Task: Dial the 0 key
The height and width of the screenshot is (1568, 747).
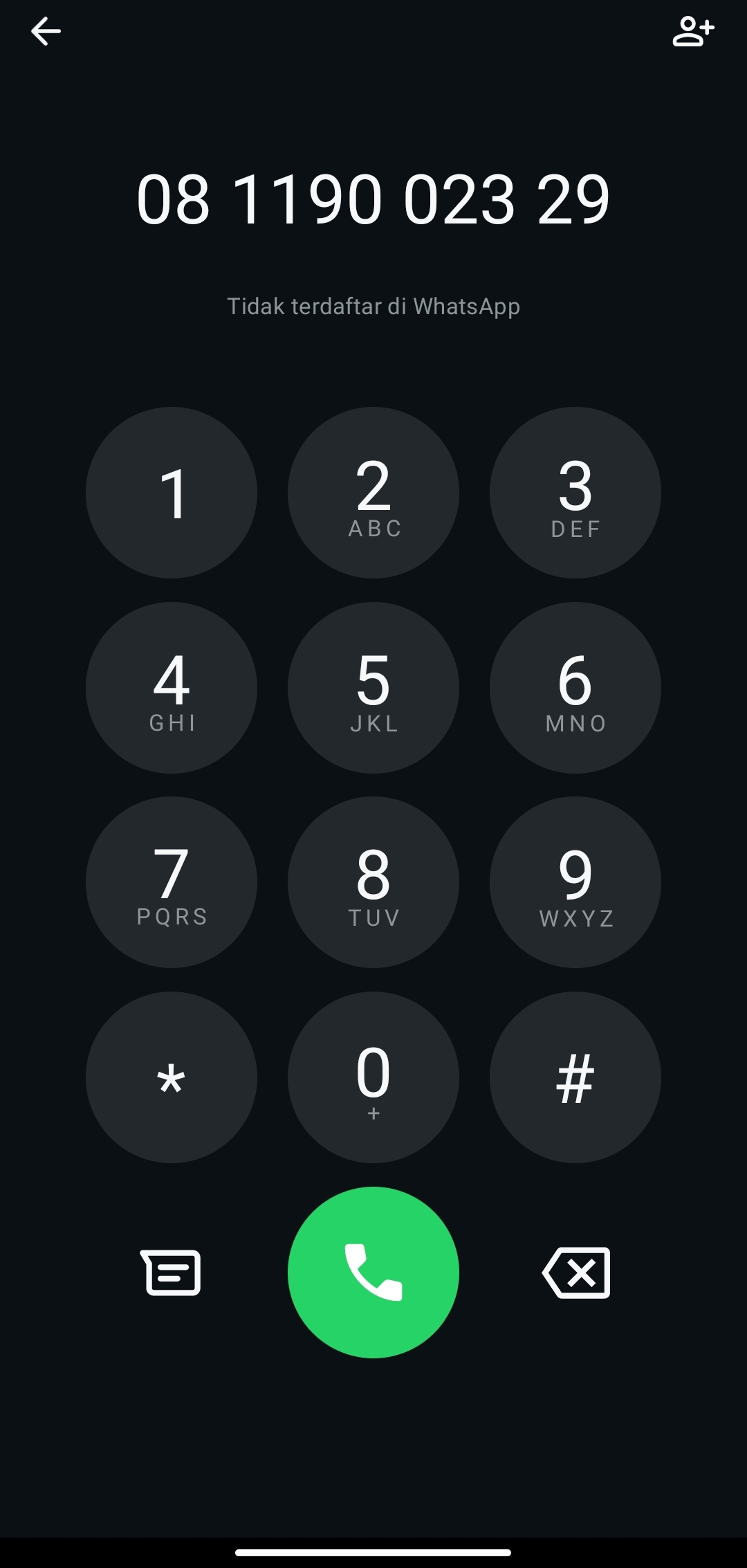Action: tap(373, 1077)
